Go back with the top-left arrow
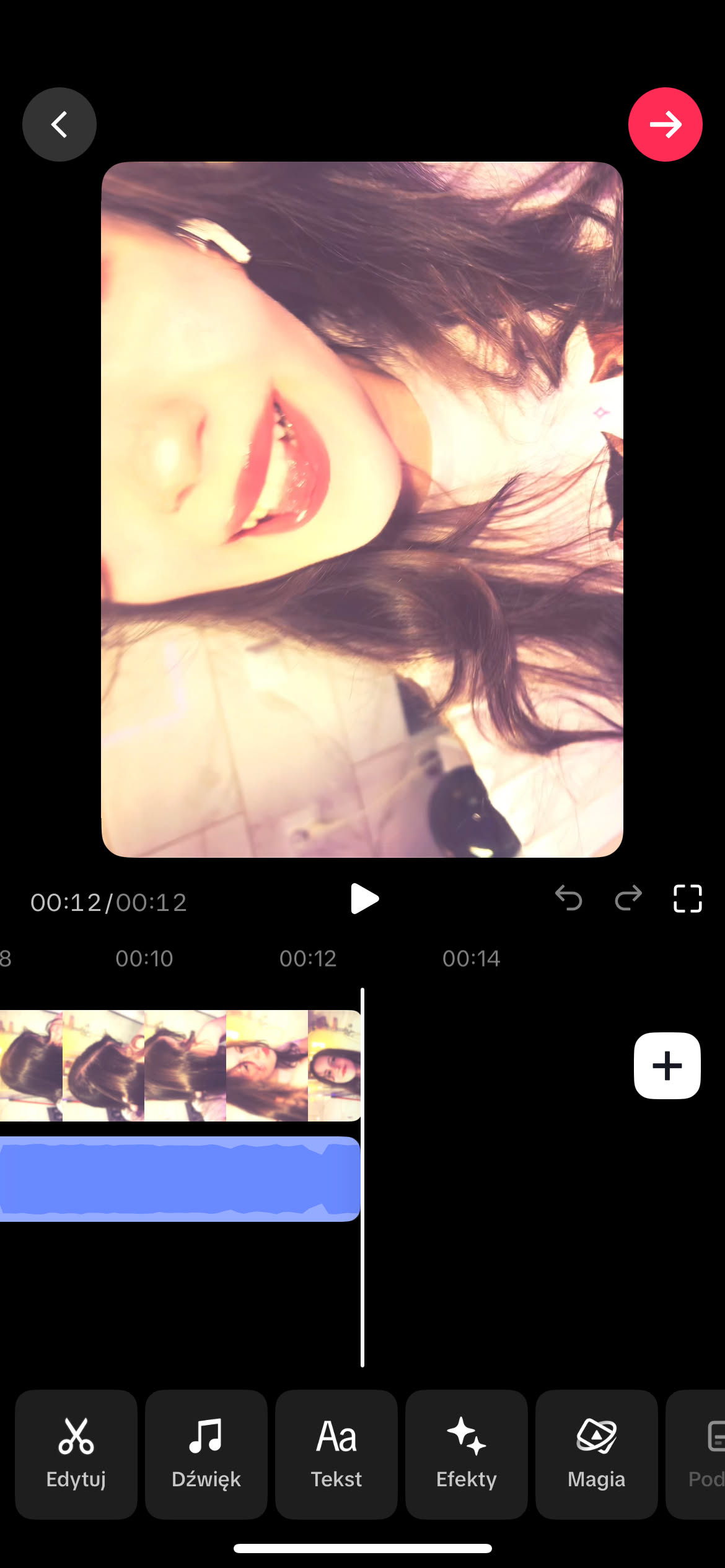725x1568 pixels. (x=59, y=124)
